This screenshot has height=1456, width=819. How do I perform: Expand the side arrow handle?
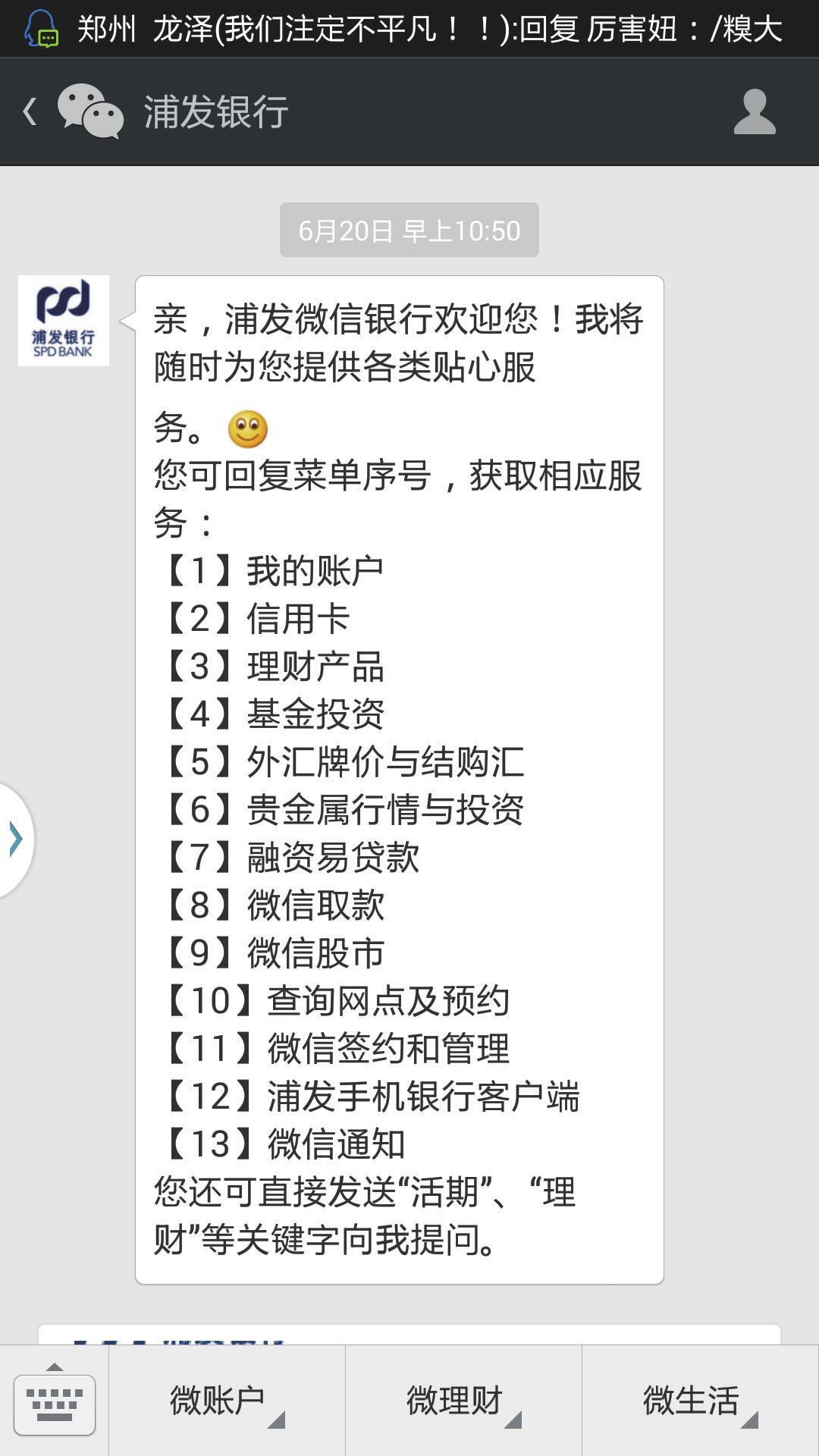(x=15, y=839)
